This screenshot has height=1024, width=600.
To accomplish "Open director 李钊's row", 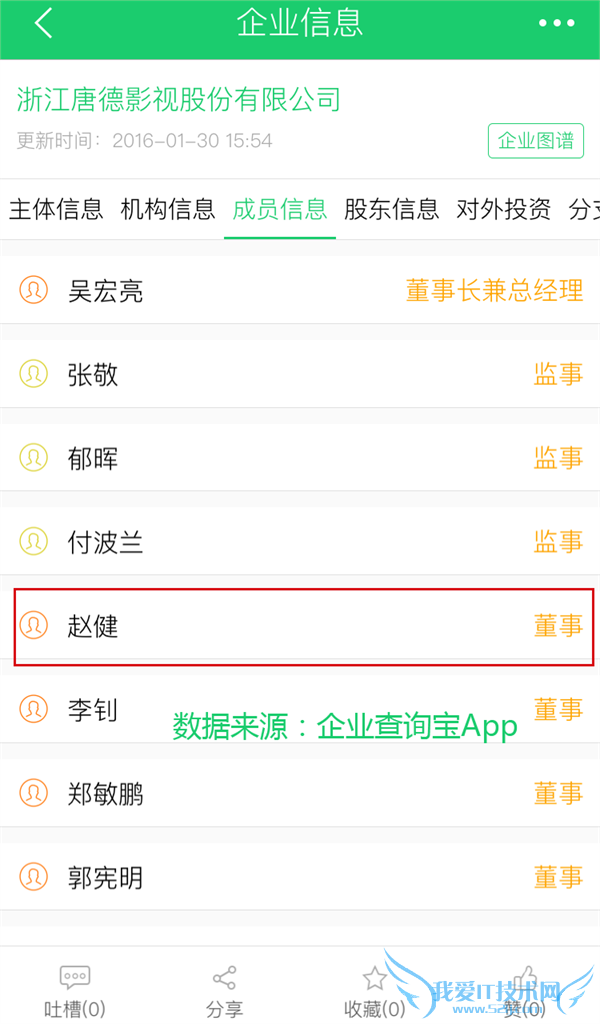I will 300,711.
